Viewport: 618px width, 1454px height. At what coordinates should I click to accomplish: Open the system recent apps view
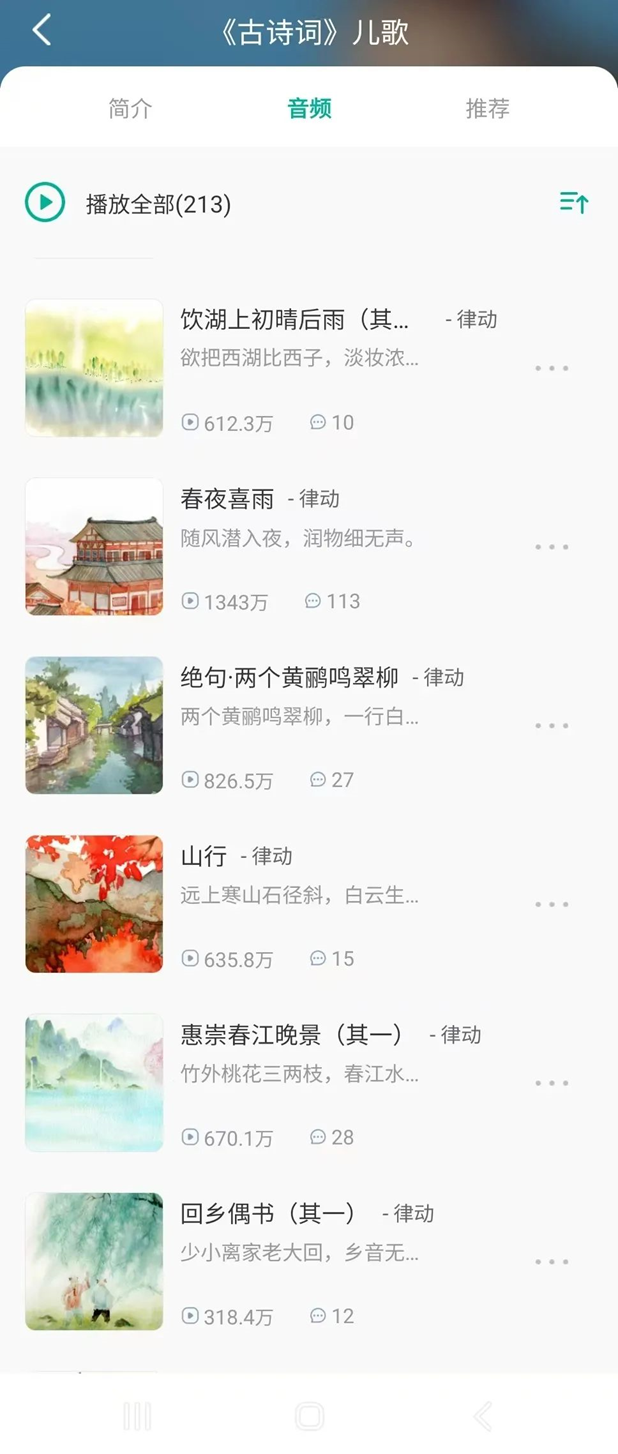[137, 1416]
